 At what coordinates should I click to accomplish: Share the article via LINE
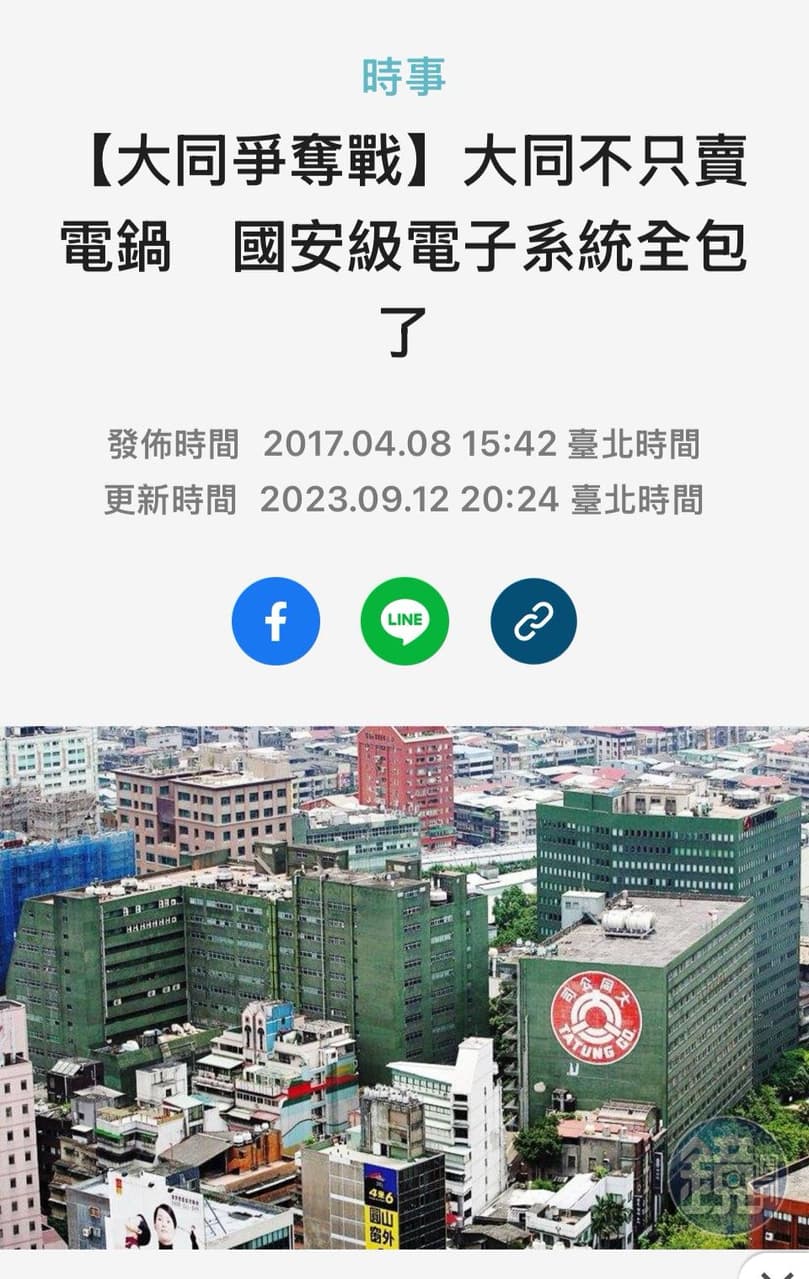point(404,621)
